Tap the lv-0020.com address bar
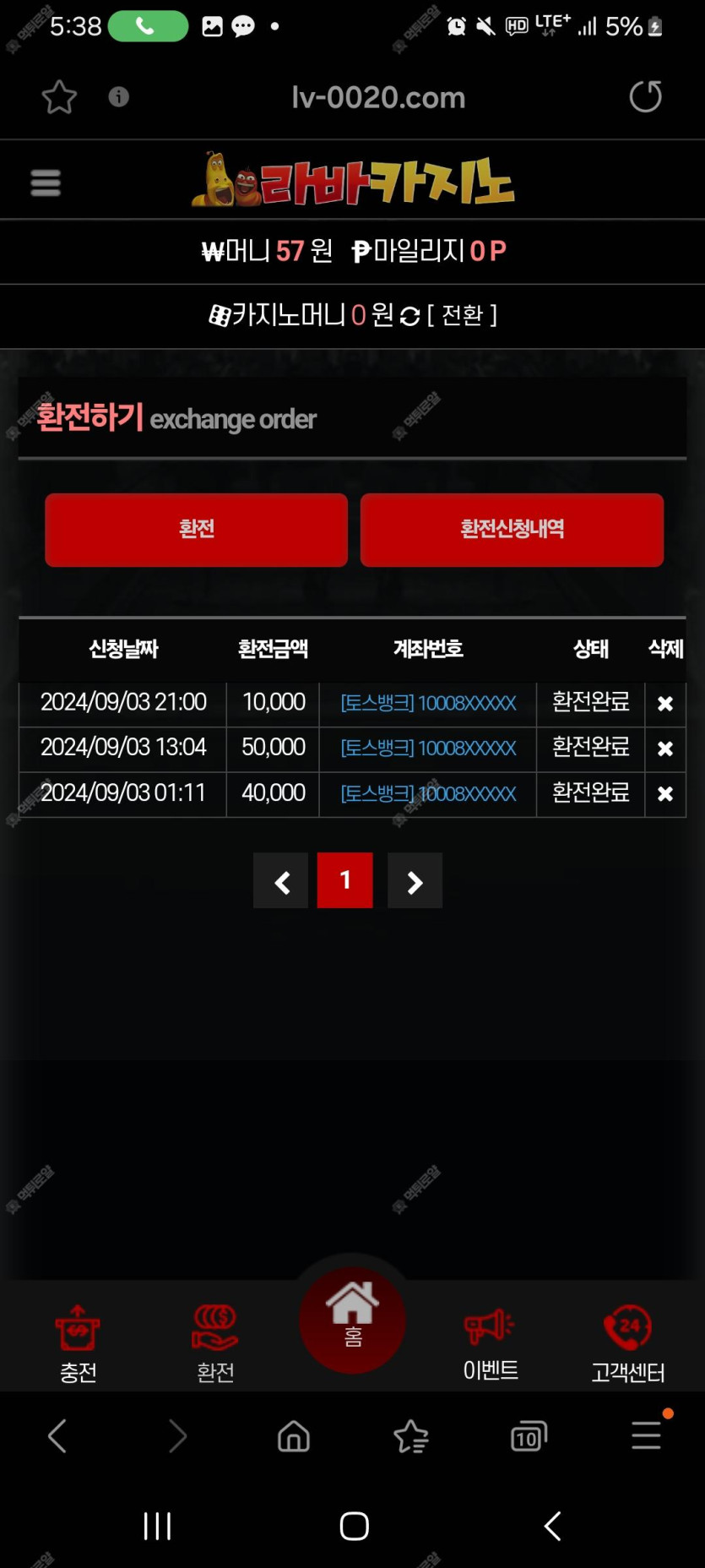The image size is (705, 1568). [378, 98]
